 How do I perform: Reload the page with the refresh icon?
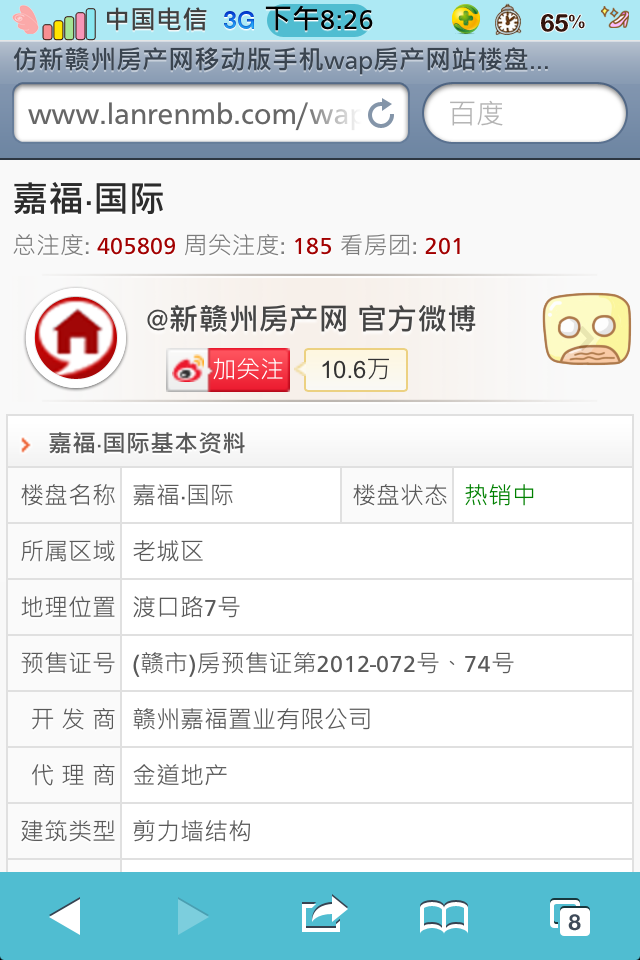coord(381,114)
